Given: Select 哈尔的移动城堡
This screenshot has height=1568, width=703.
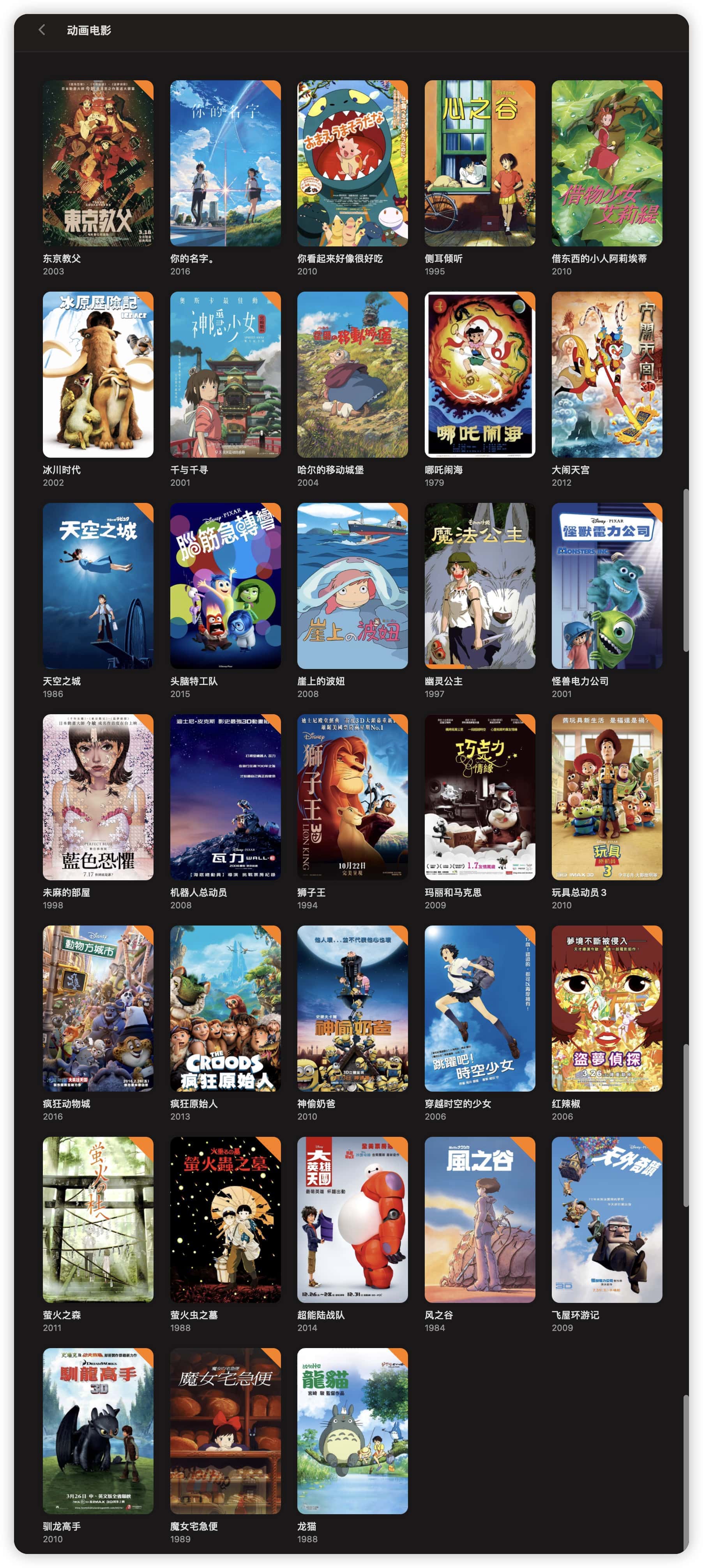Looking at the screenshot, I should coord(352,374).
